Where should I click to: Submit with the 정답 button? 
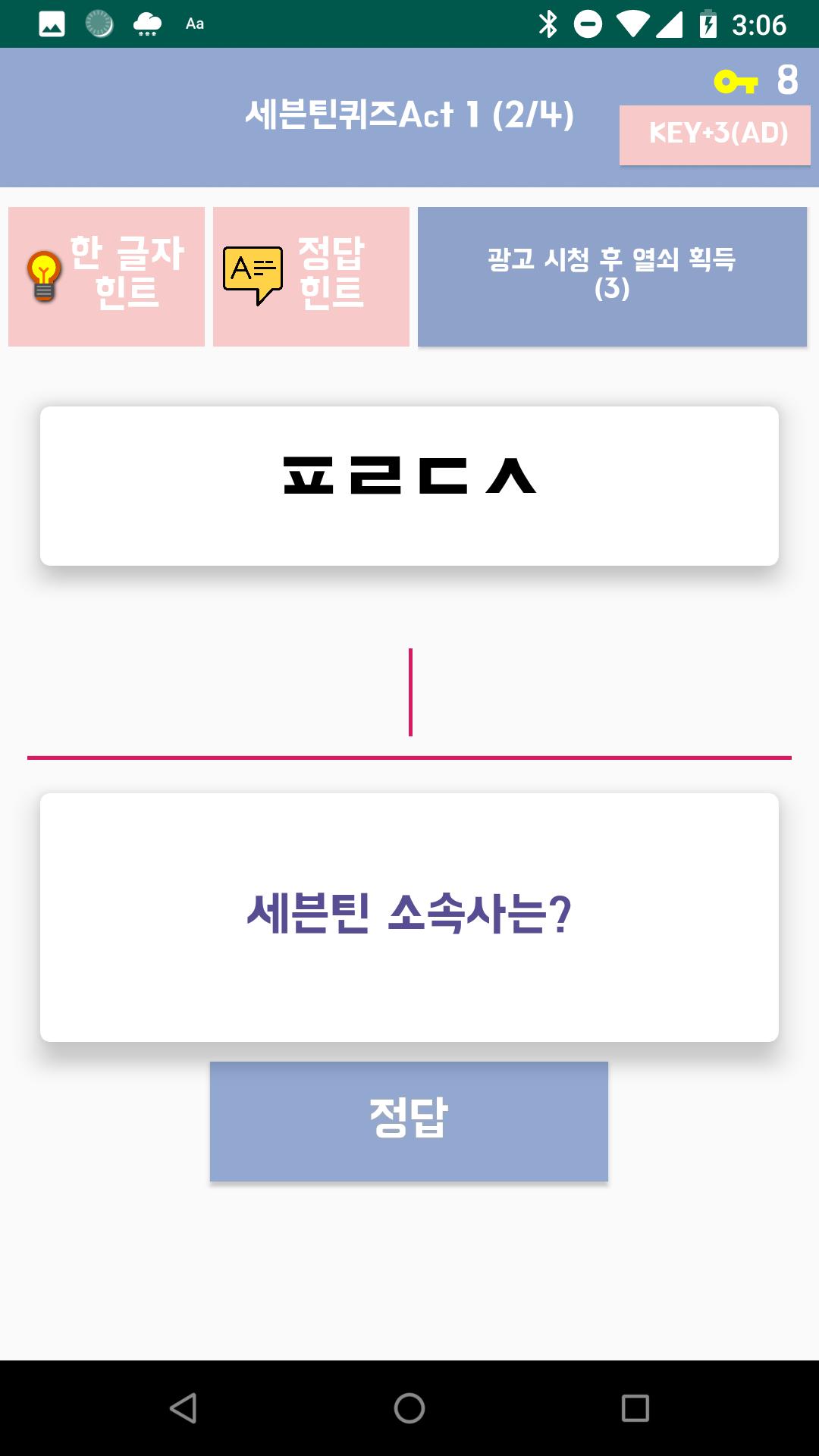click(x=409, y=1121)
